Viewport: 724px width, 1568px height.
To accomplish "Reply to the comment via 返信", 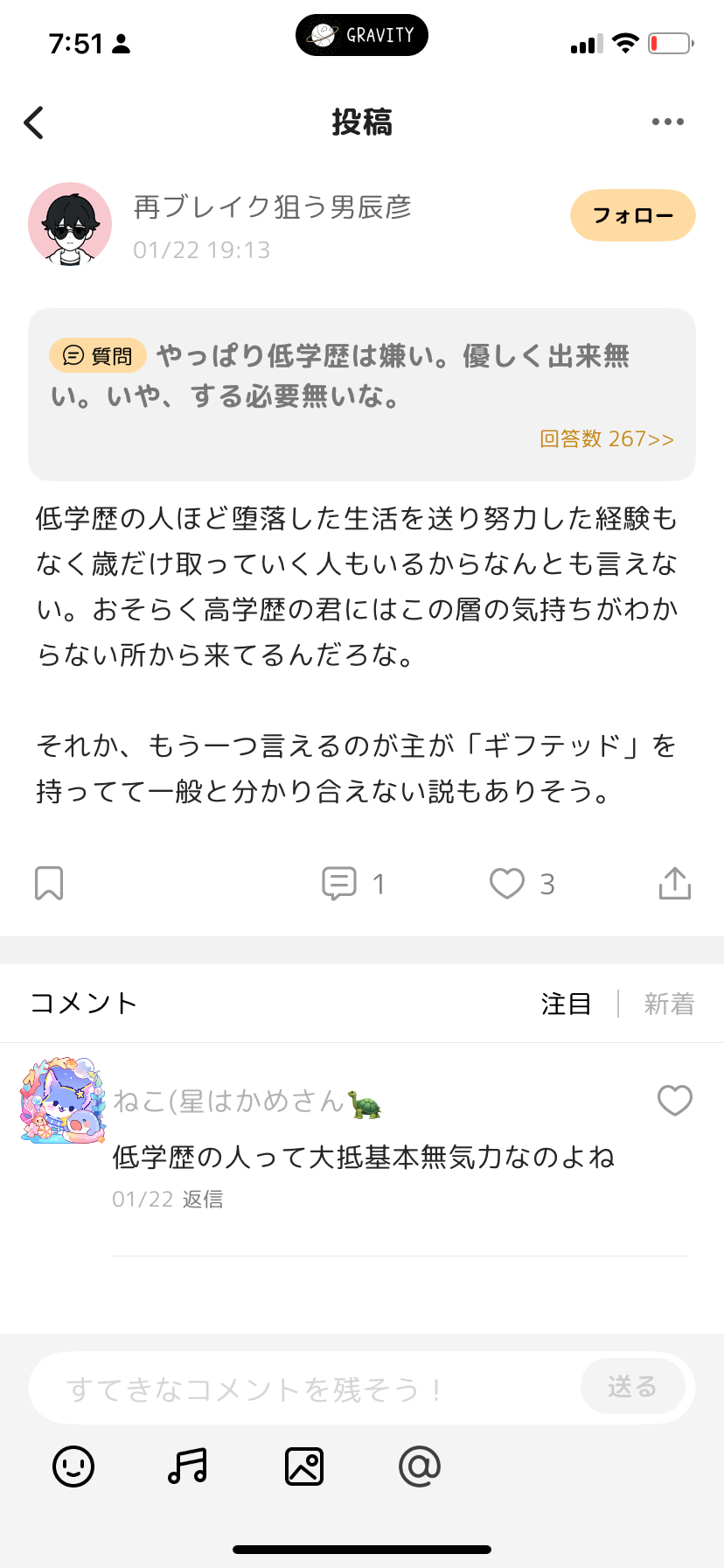I will (x=204, y=1199).
